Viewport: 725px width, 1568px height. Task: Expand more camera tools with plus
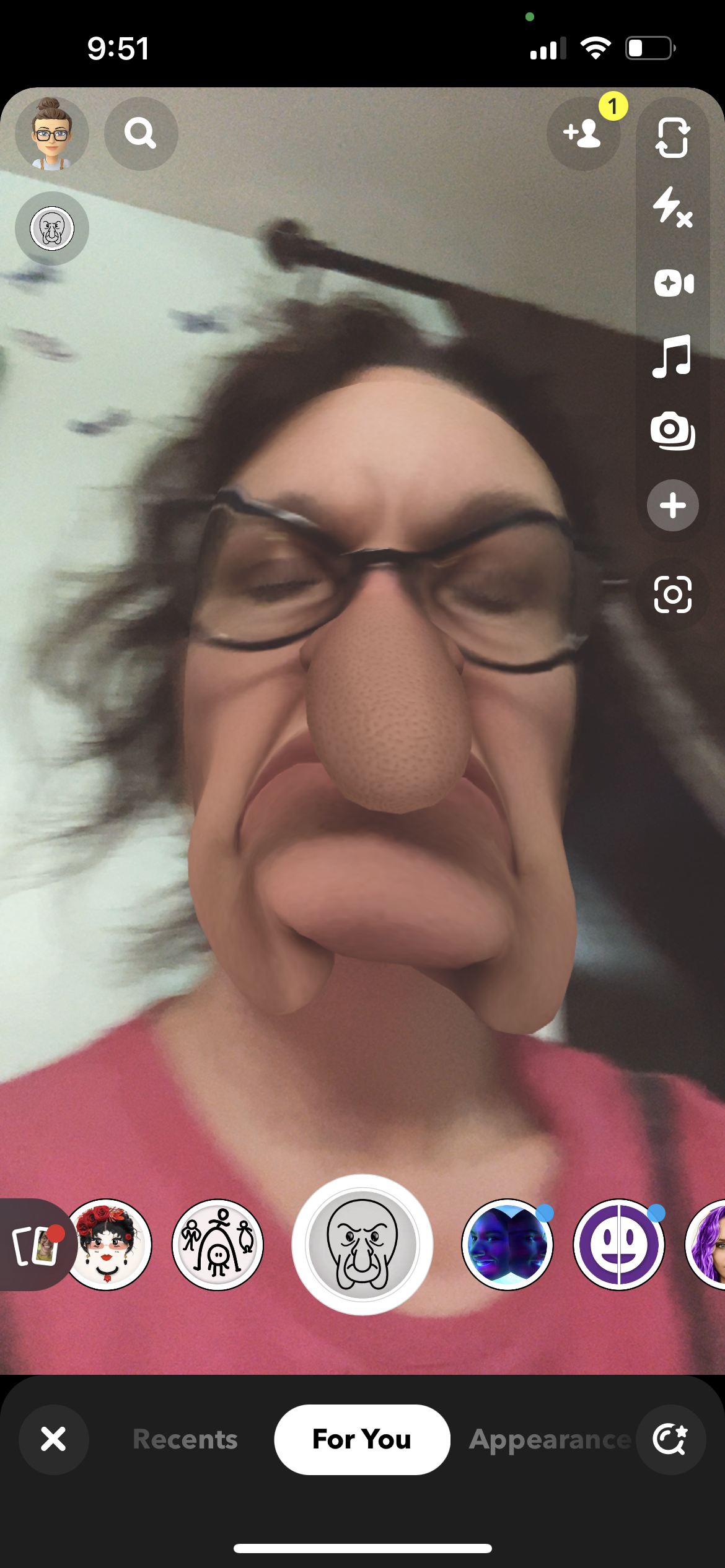tap(673, 505)
